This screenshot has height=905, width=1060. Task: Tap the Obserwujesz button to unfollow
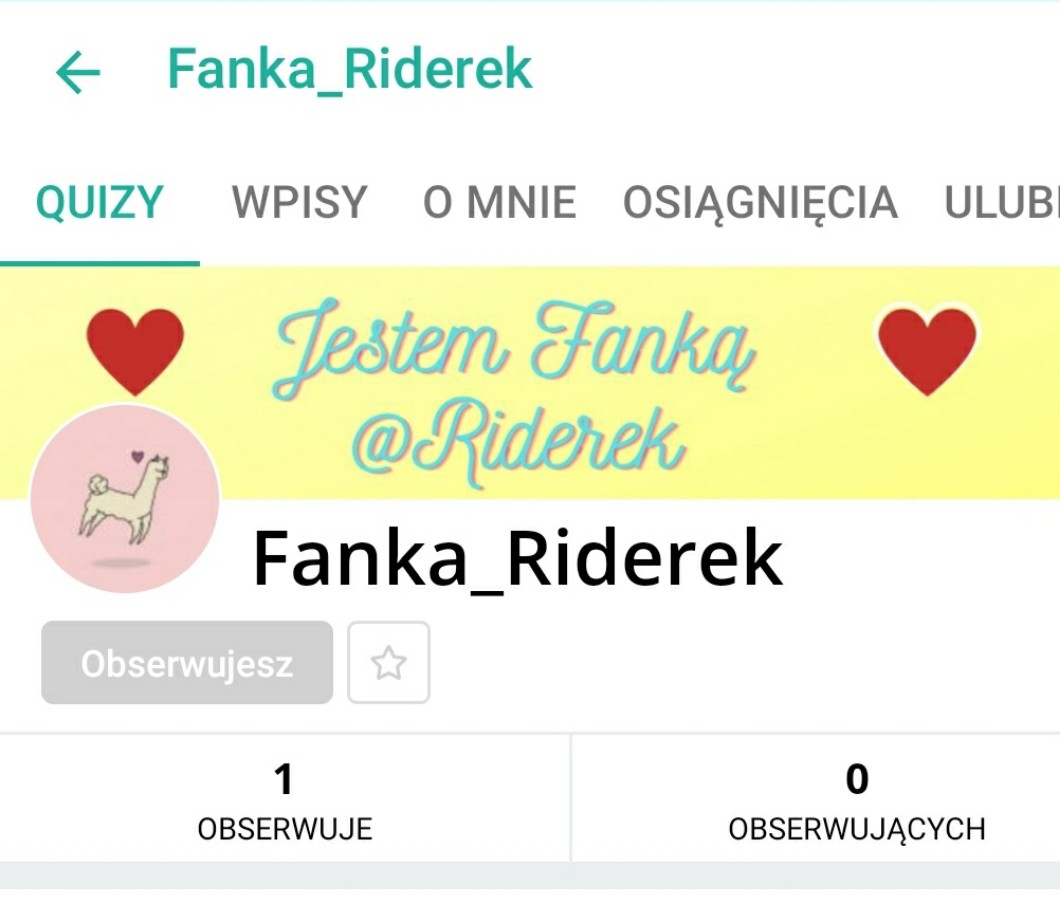[x=187, y=663]
